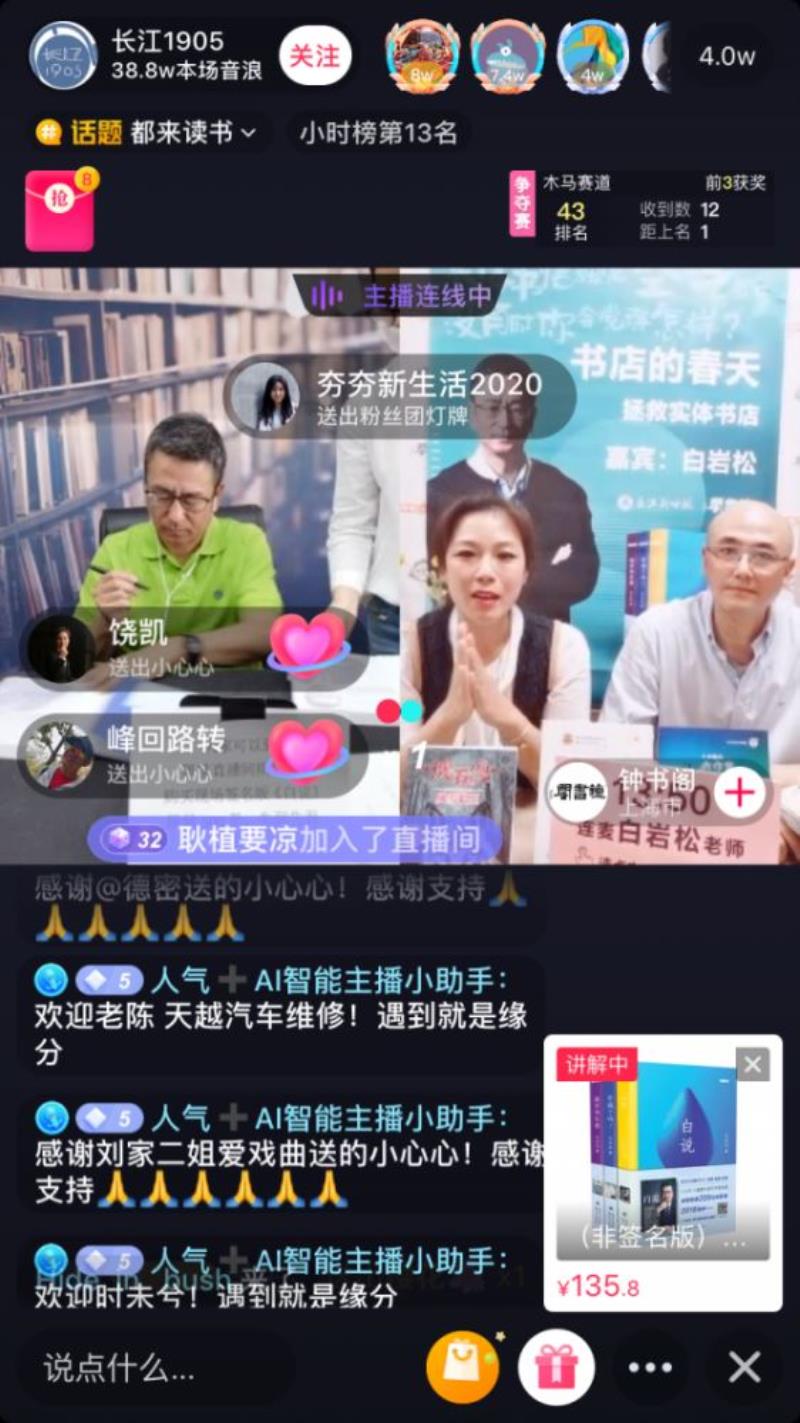Open the 木马赛道 ranking contest panel

pos(641,209)
